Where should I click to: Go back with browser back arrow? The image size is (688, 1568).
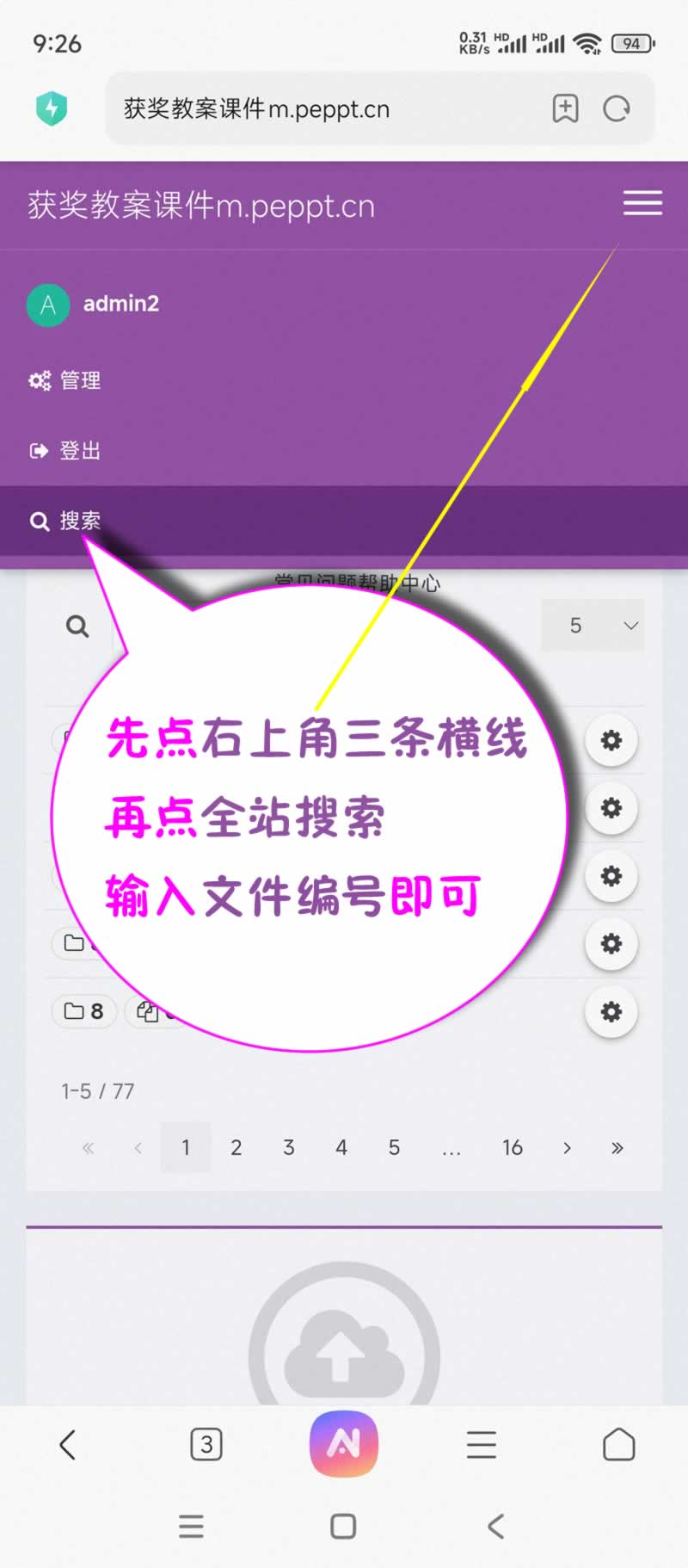pos(68,1444)
